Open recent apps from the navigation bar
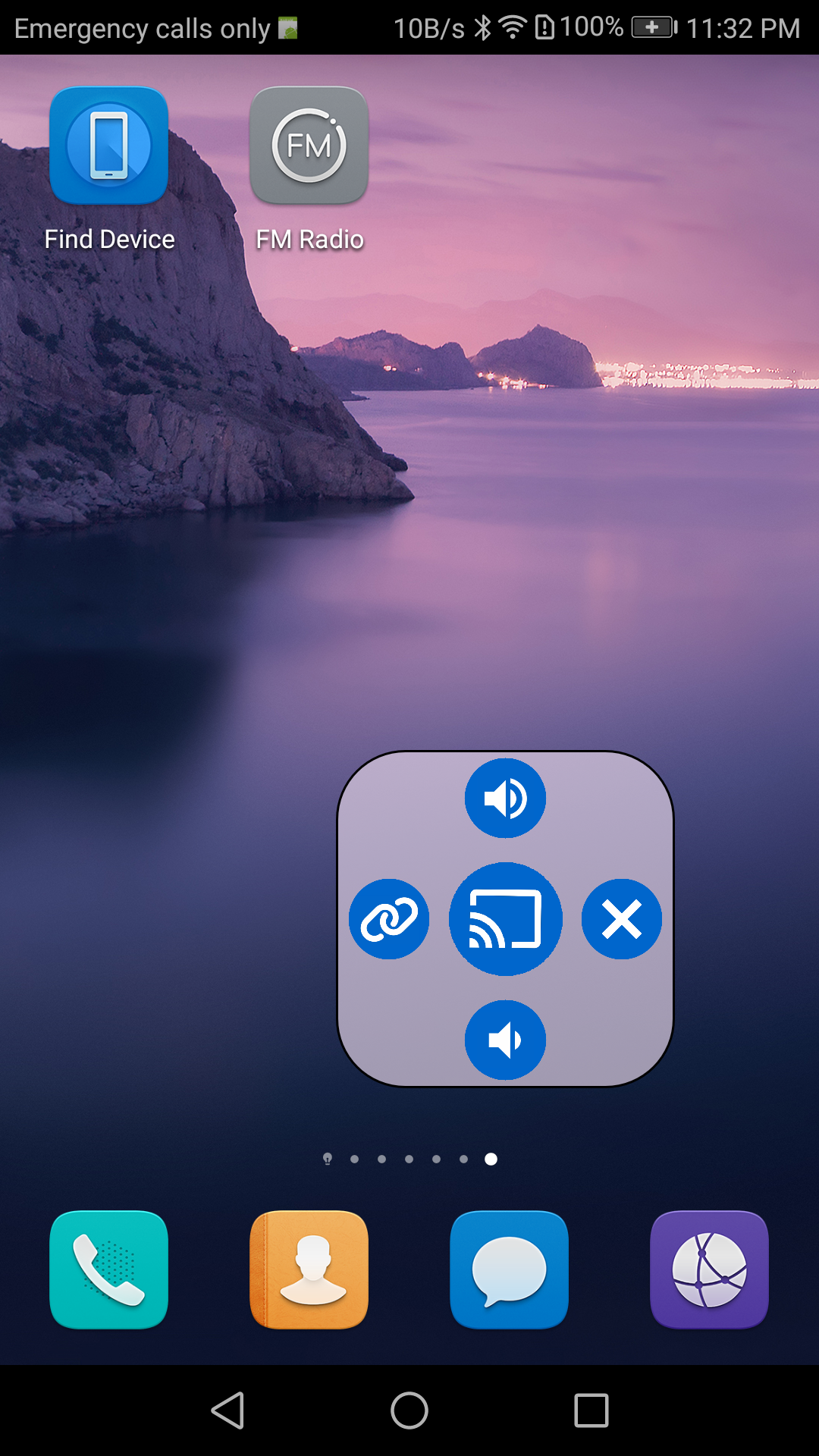This screenshot has height=1456, width=819. pyautogui.click(x=591, y=1410)
